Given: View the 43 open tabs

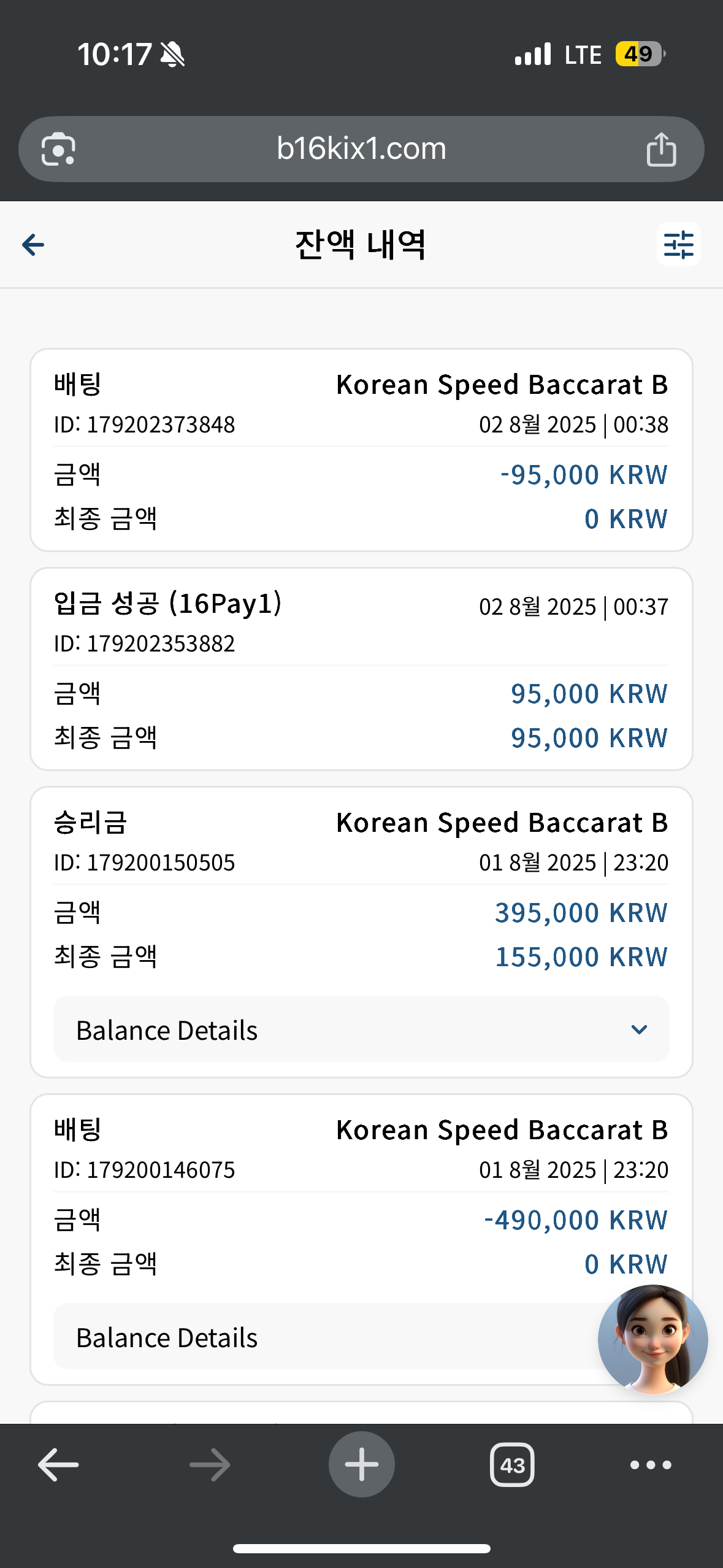Looking at the screenshot, I should coord(512,1465).
